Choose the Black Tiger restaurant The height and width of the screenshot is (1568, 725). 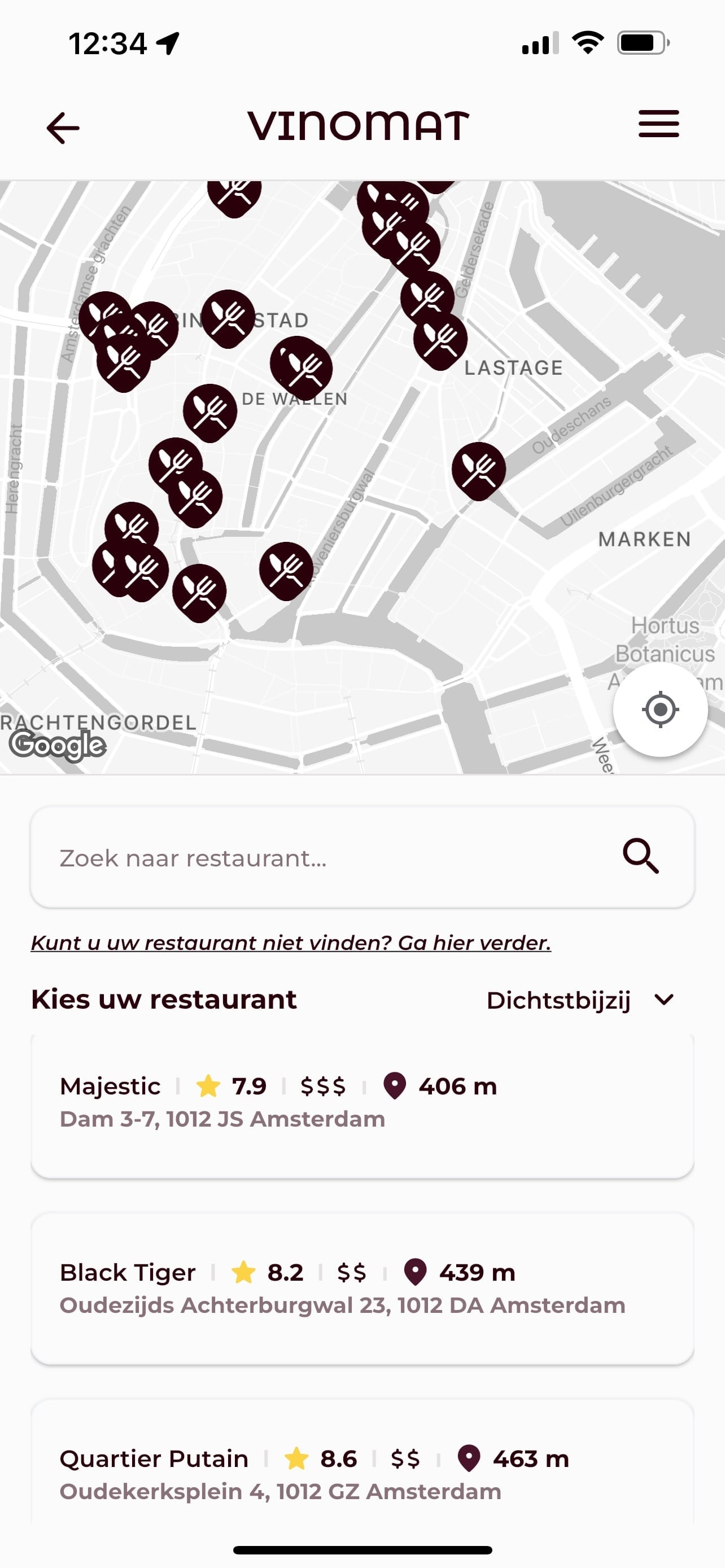[362, 1289]
